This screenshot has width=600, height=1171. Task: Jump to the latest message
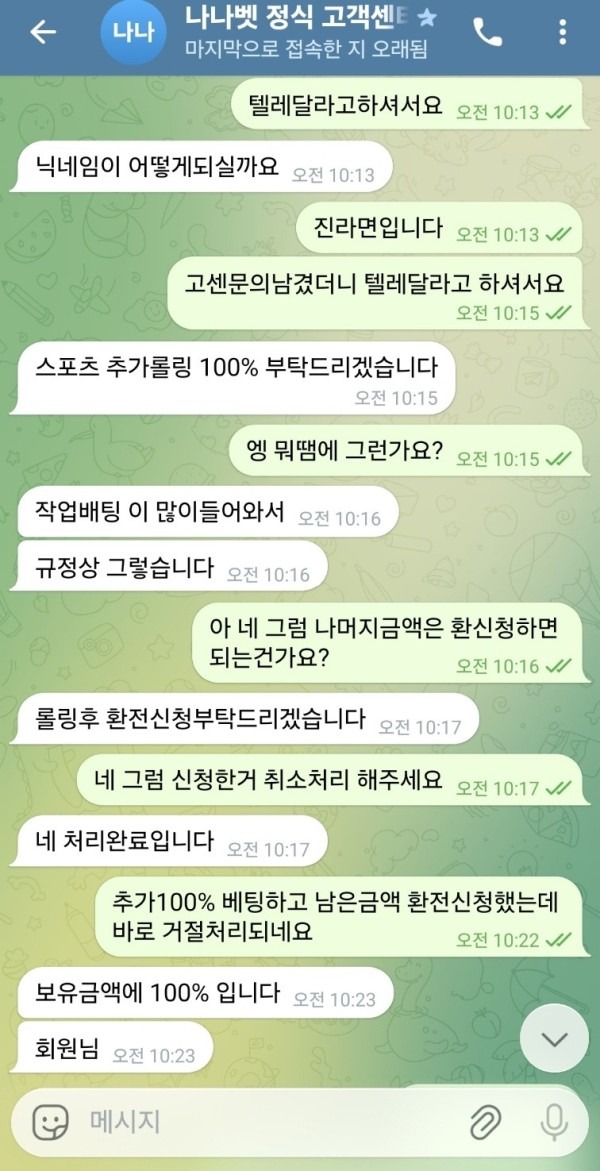pos(555,1038)
